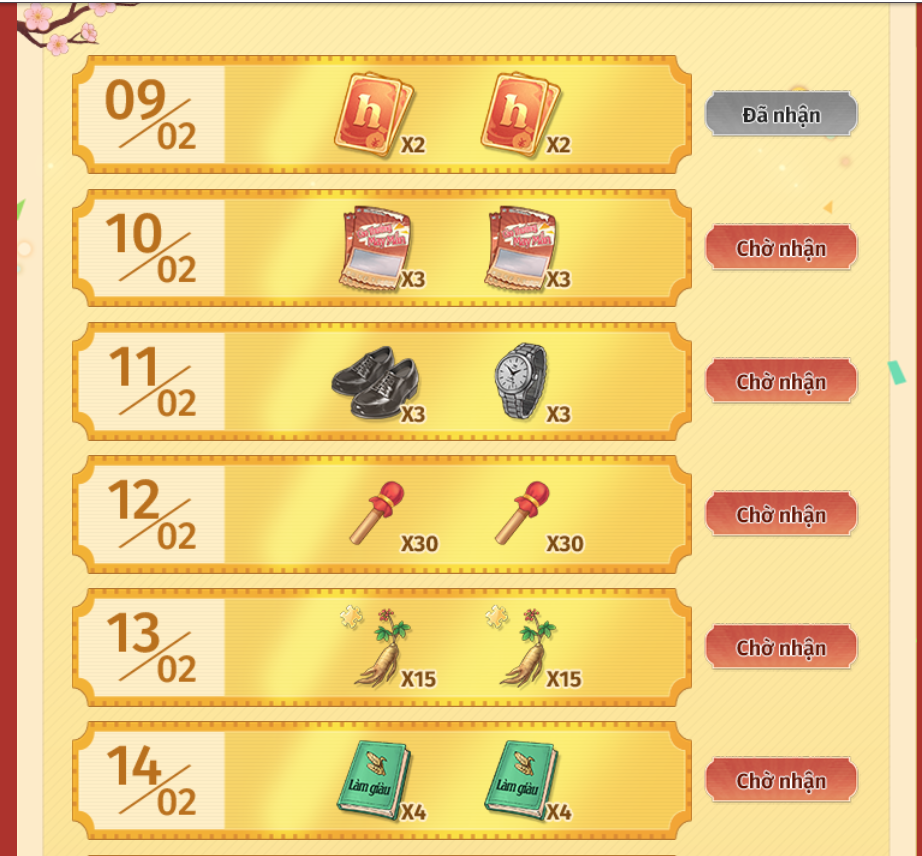Tap Chờ nhận for the 14/02 reward

781,781
